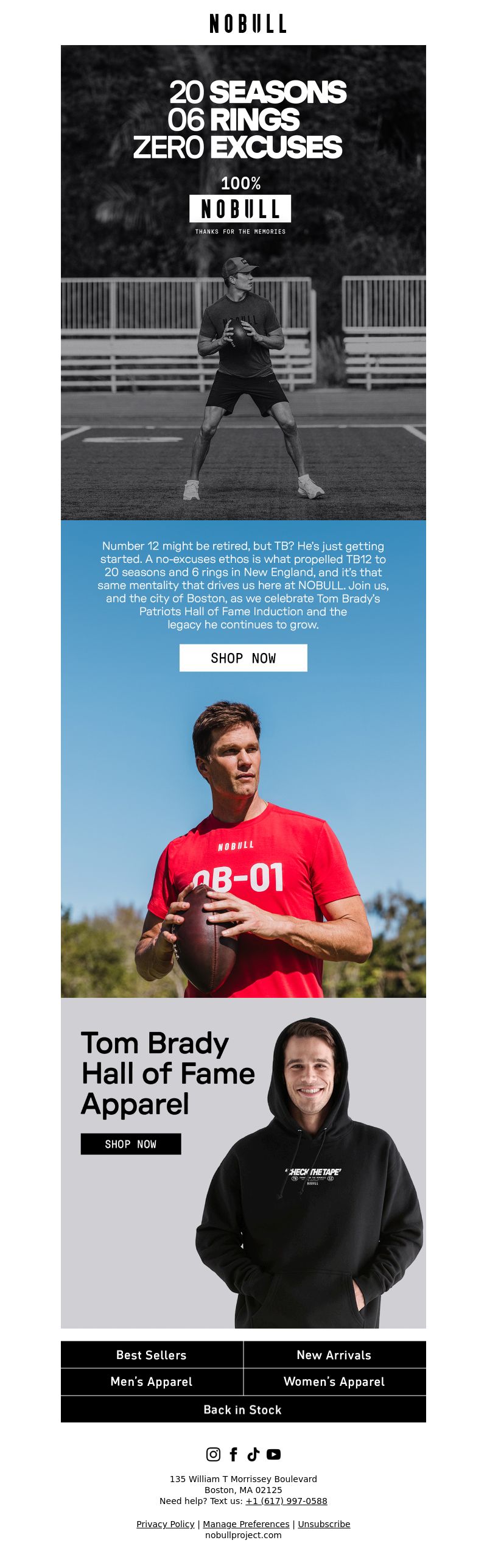Open the Best Sellers section
This screenshot has height=1568, width=487.
pyautogui.click(x=152, y=1354)
